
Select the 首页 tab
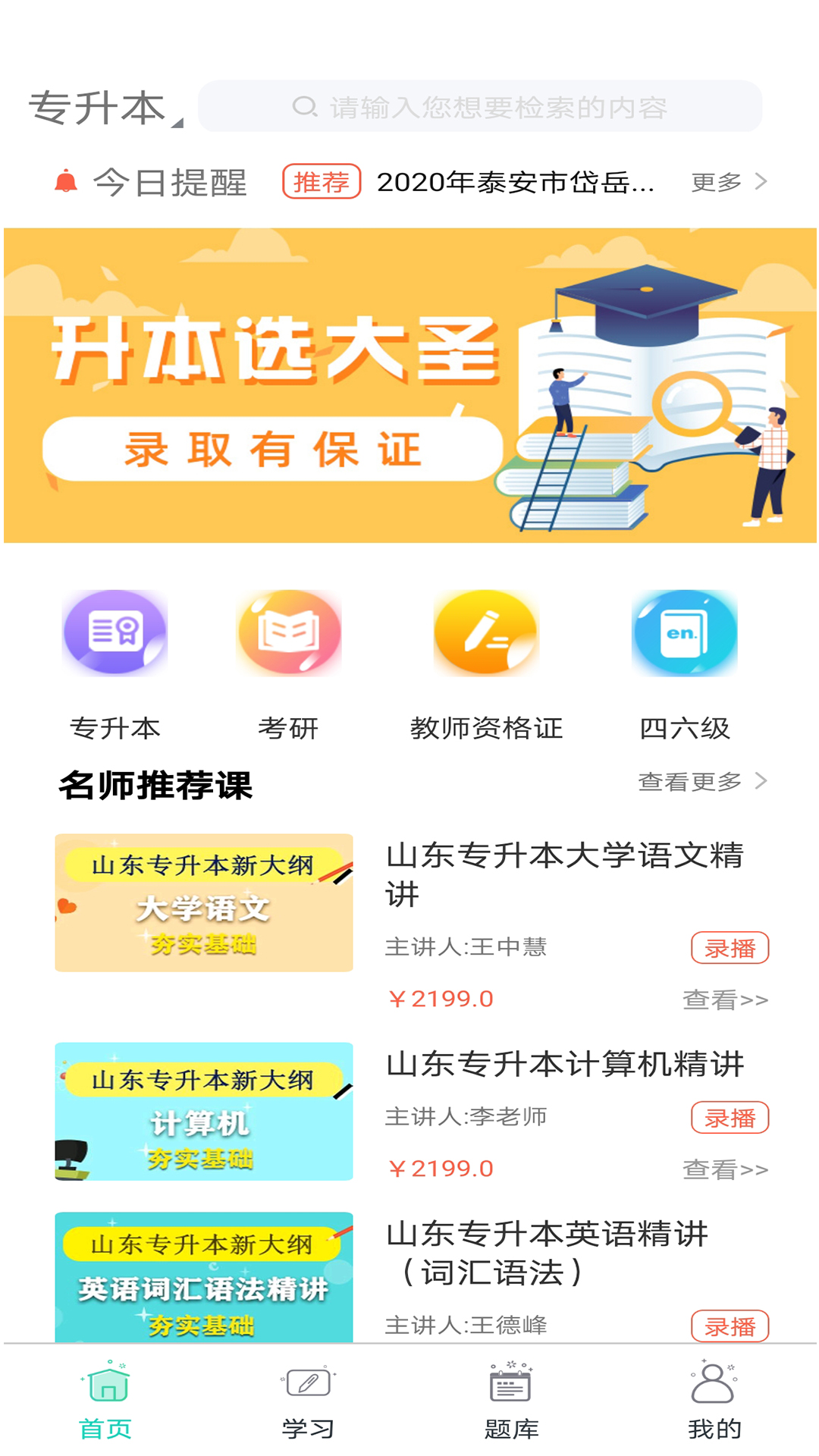[x=106, y=1399]
